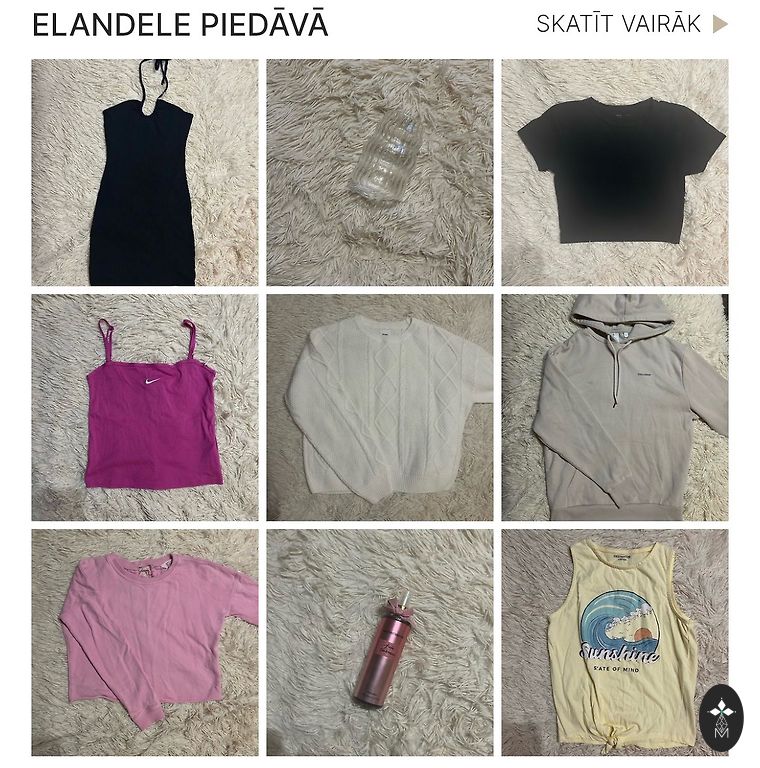Open the white cable-knit sweater listing
The image size is (760, 768).
click(x=379, y=407)
